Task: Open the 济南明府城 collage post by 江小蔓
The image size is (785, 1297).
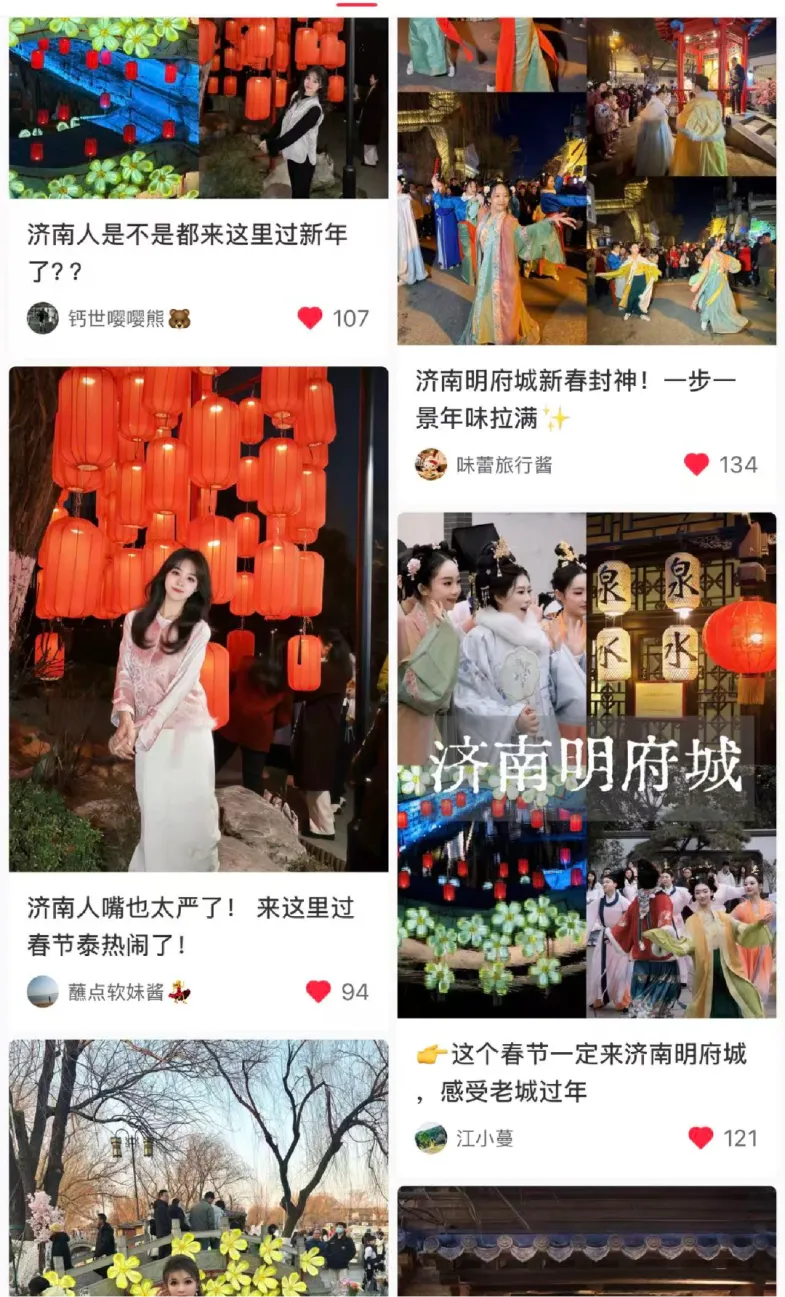Action: coord(586,765)
